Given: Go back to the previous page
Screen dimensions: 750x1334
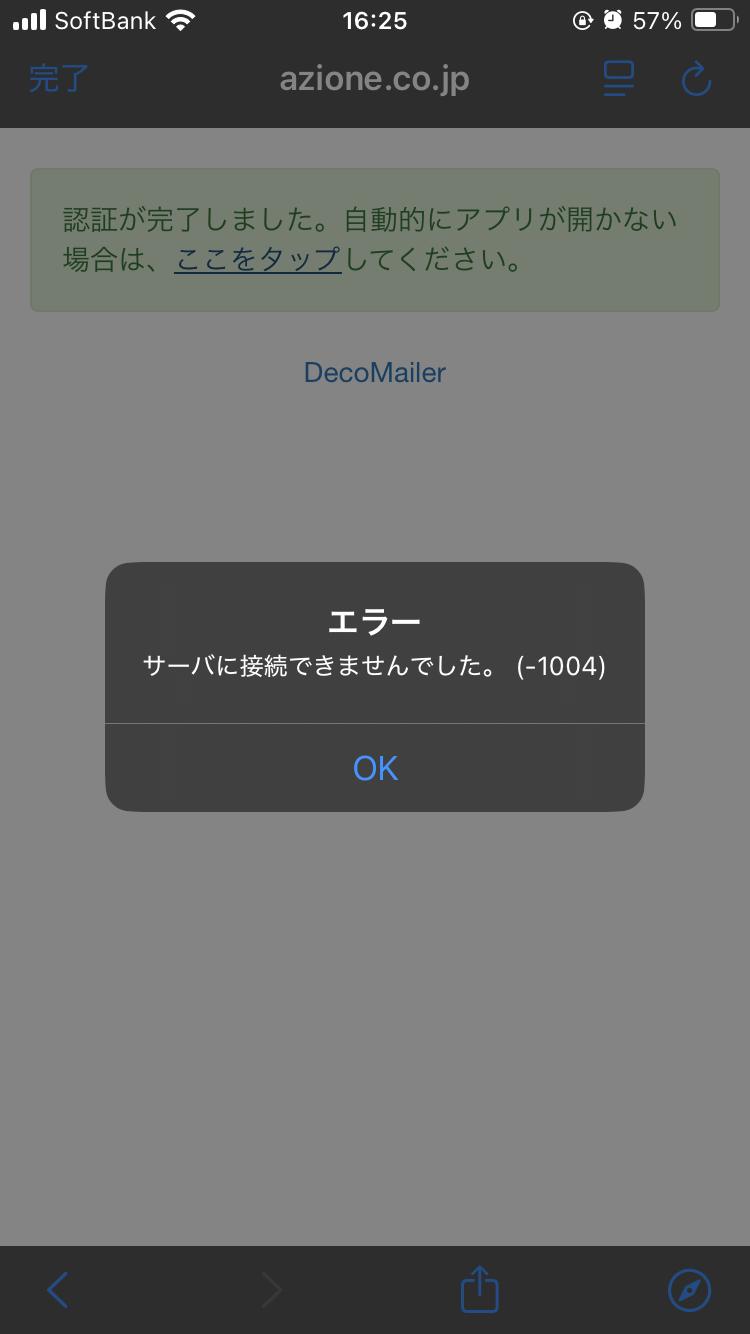Looking at the screenshot, I should pos(59,1290).
